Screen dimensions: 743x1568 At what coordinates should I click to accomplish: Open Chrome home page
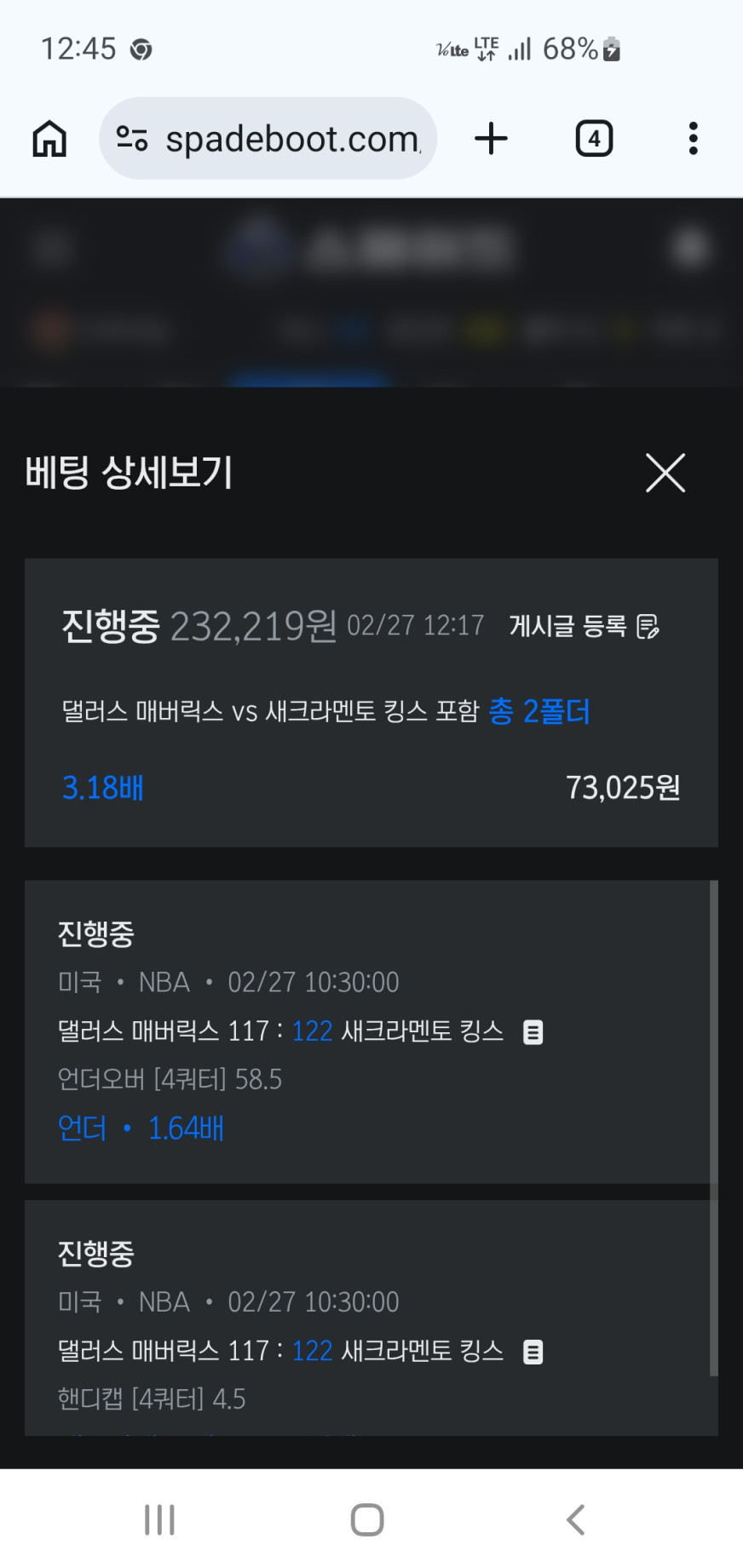tap(49, 138)
